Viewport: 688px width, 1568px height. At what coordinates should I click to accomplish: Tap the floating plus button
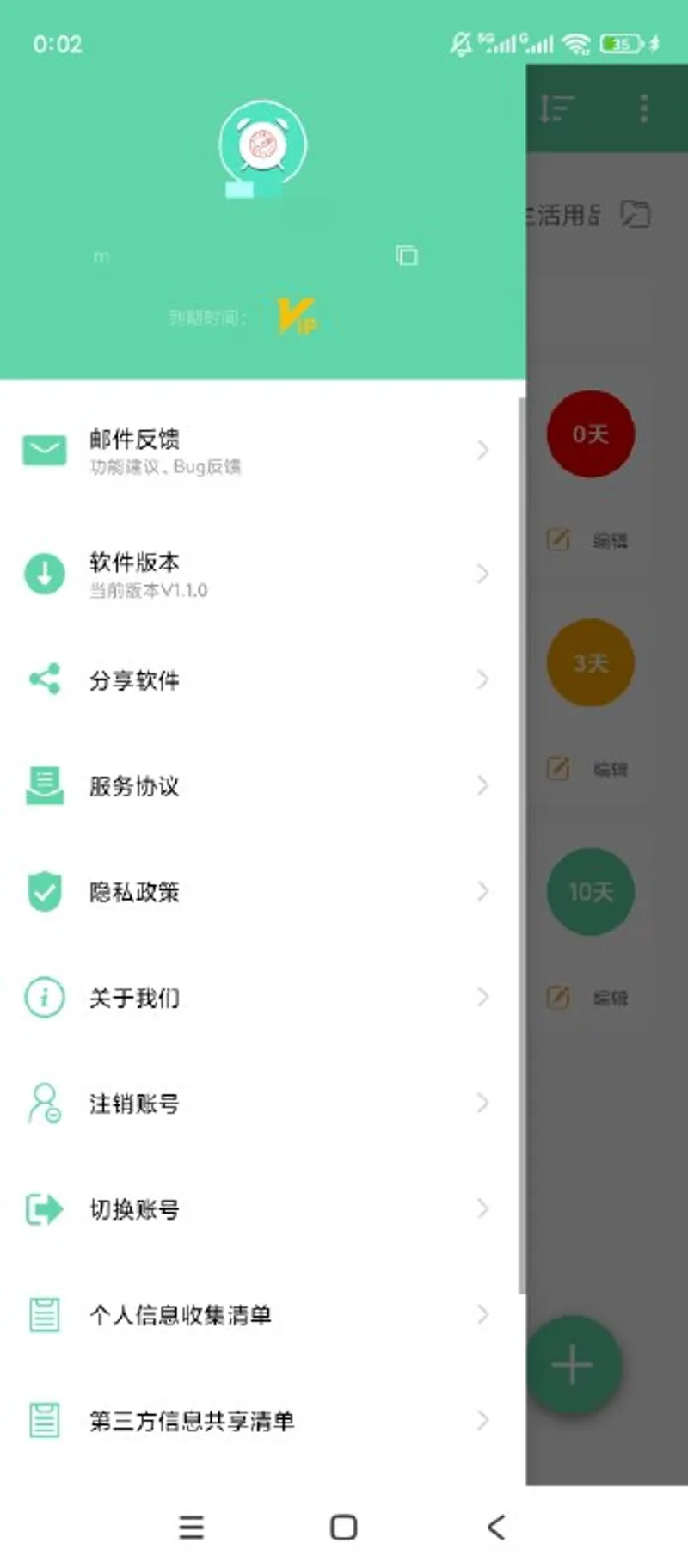573,1365
